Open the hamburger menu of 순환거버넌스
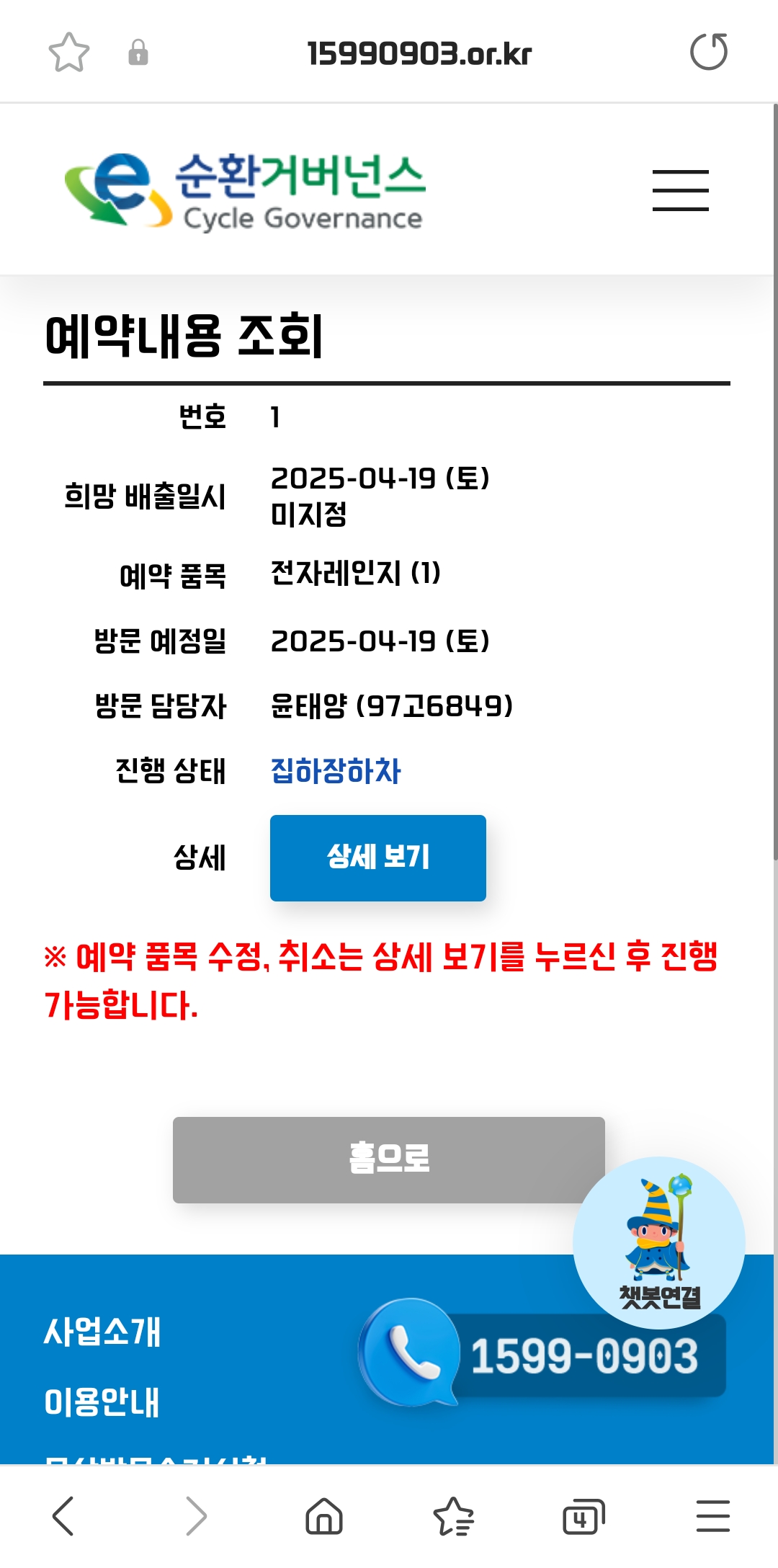 (680, 190)
